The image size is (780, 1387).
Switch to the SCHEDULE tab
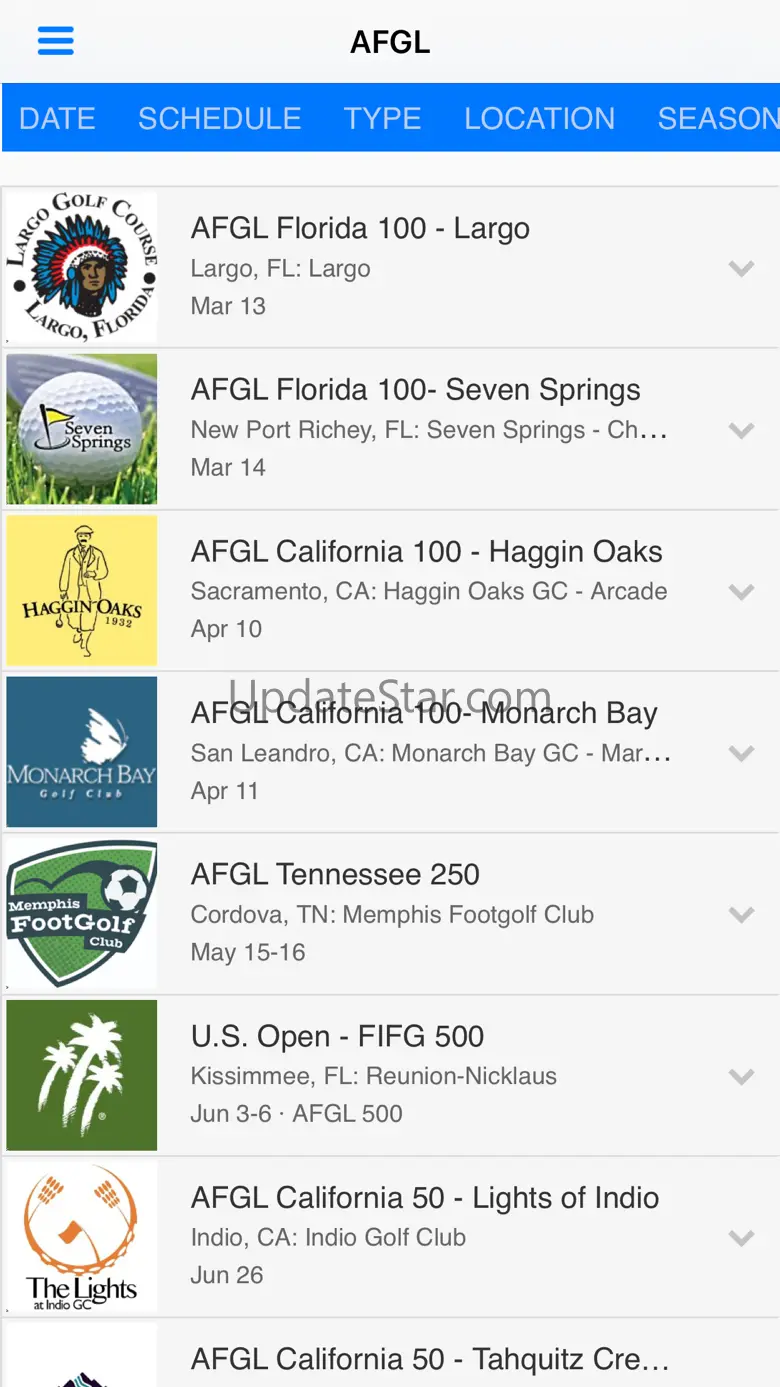(220, 118)
